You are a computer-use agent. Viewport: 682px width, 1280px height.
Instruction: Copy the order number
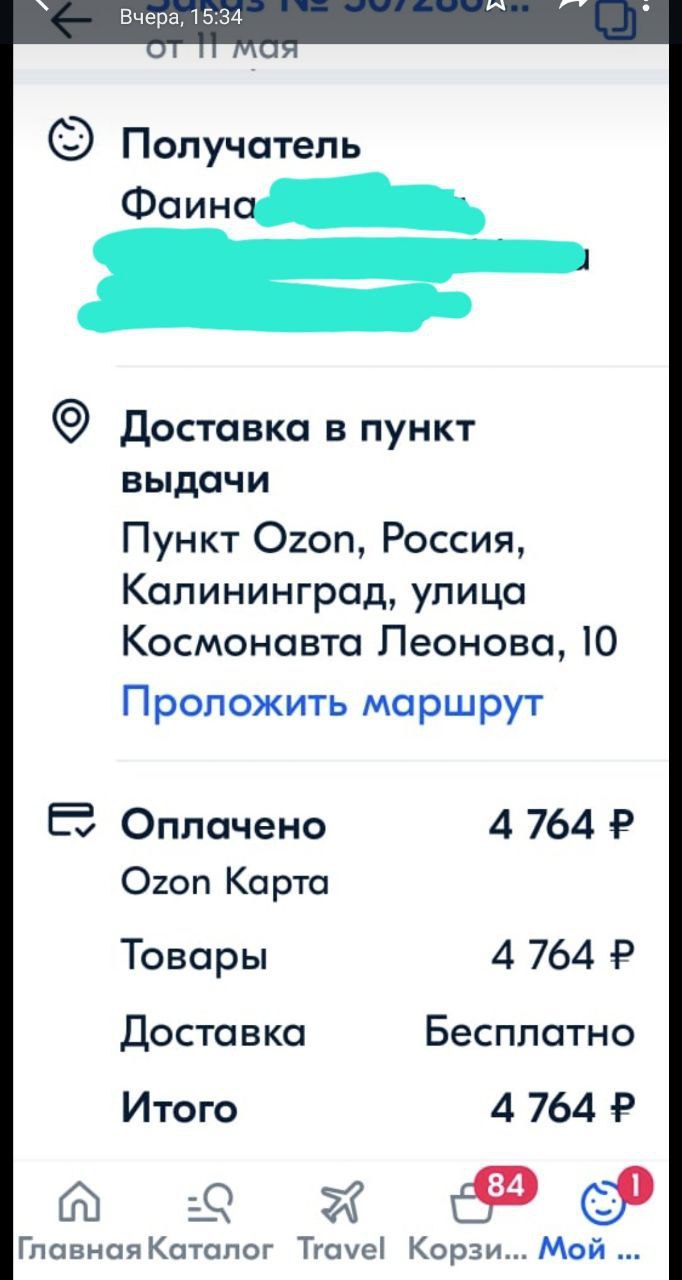[x=614, y=19]
